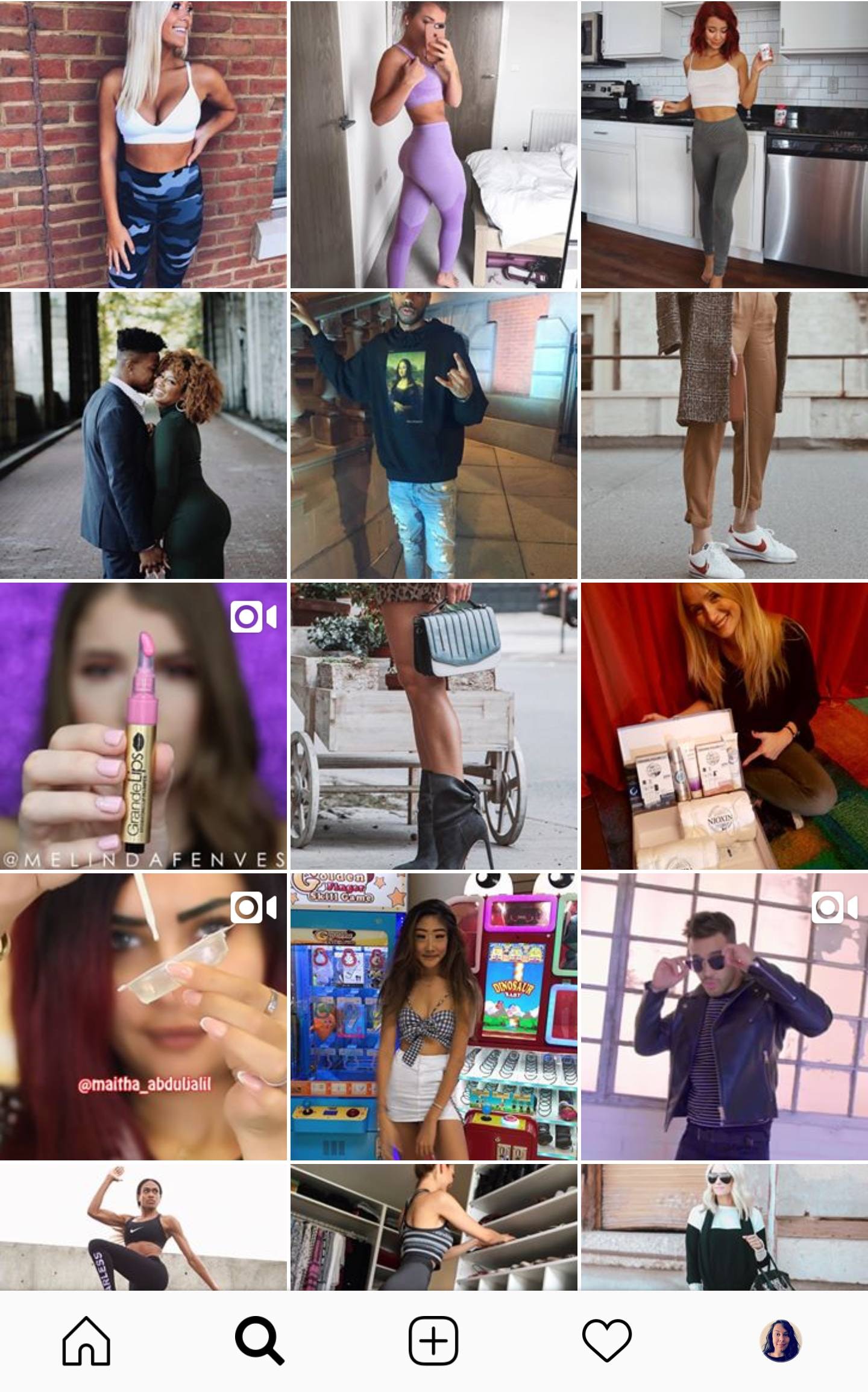Viewport: 868px width, 1392px height.
Task: Create a new post with plus icon
Action: point(433,1340)
